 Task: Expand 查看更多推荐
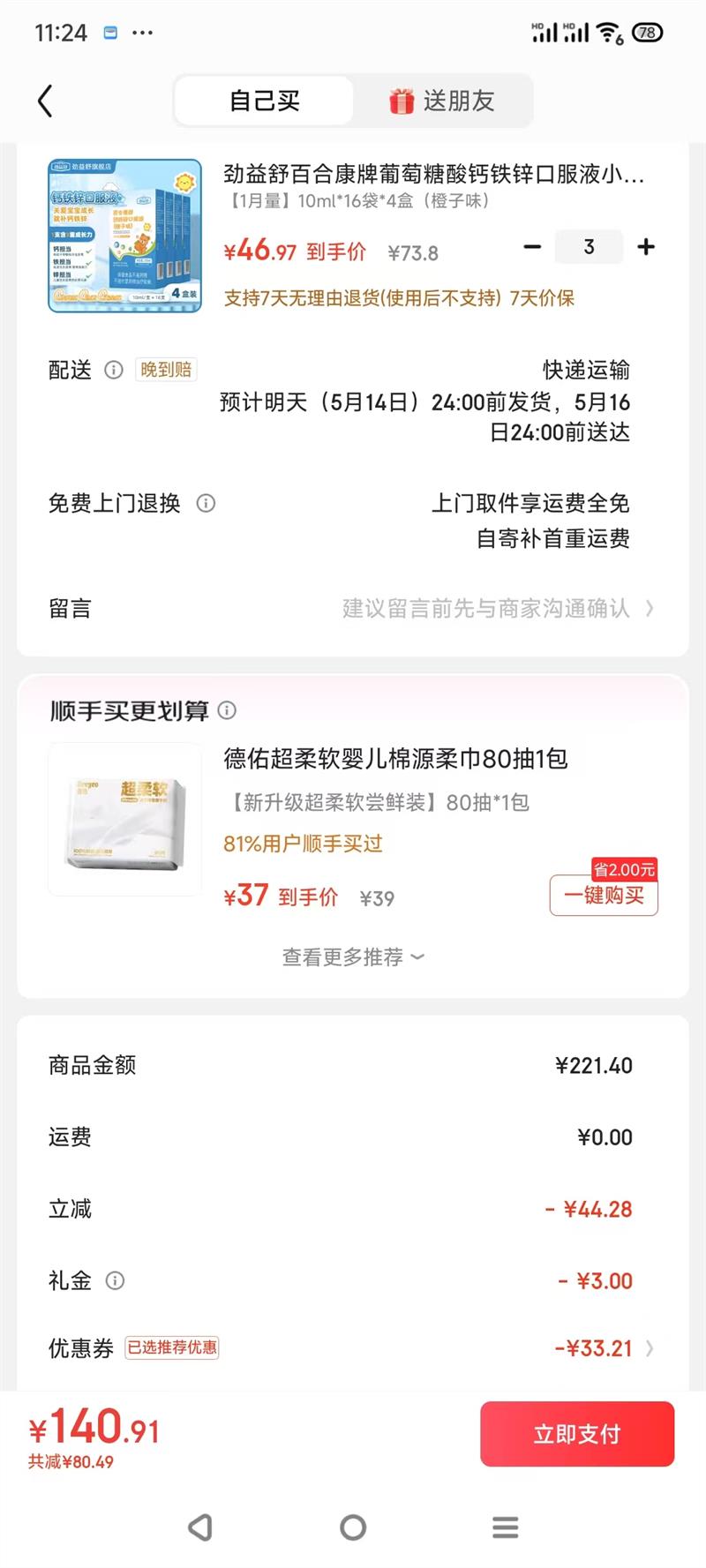coord(353,957)
